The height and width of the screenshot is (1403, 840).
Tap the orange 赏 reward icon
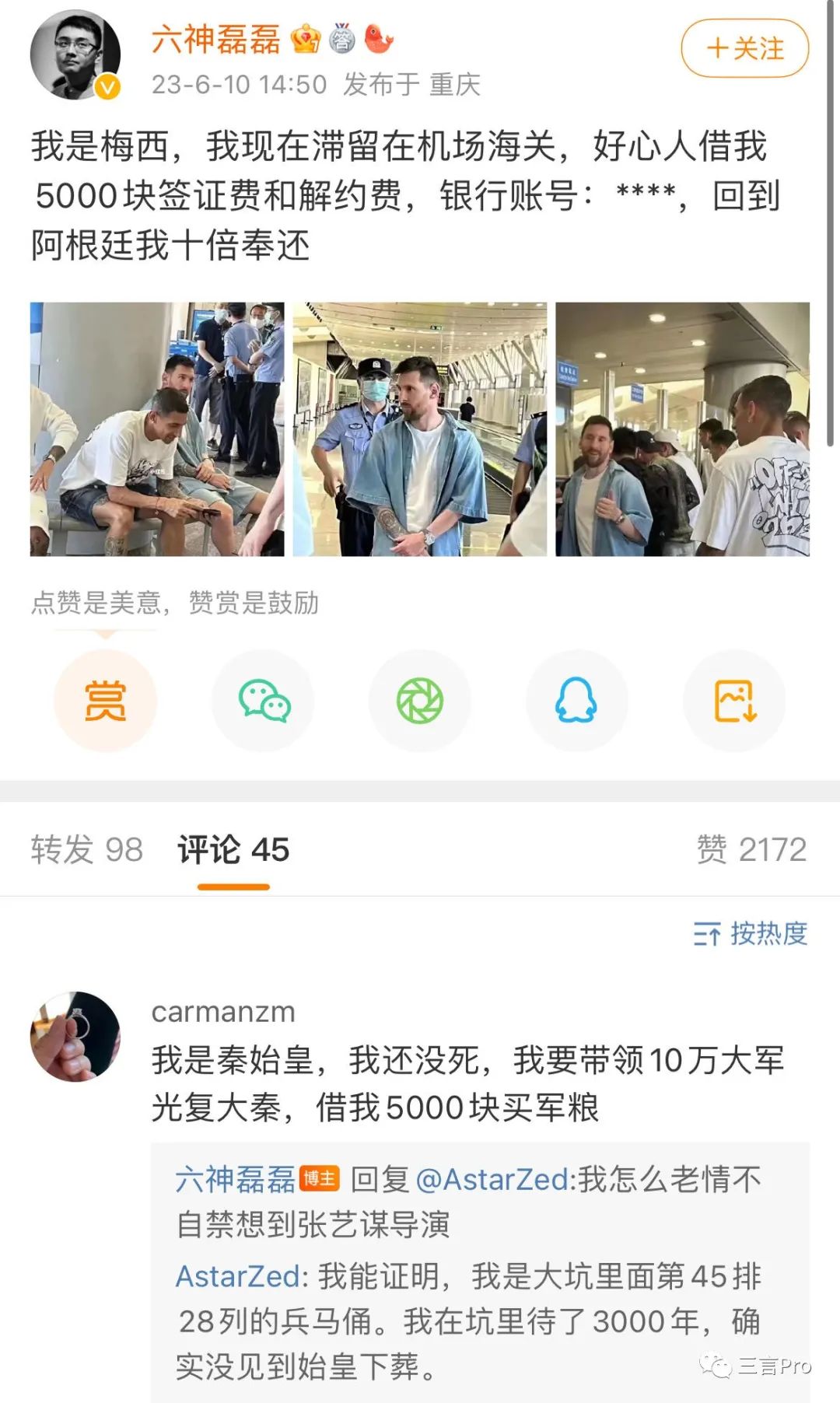pyautogui.click(x=105, y=700)
